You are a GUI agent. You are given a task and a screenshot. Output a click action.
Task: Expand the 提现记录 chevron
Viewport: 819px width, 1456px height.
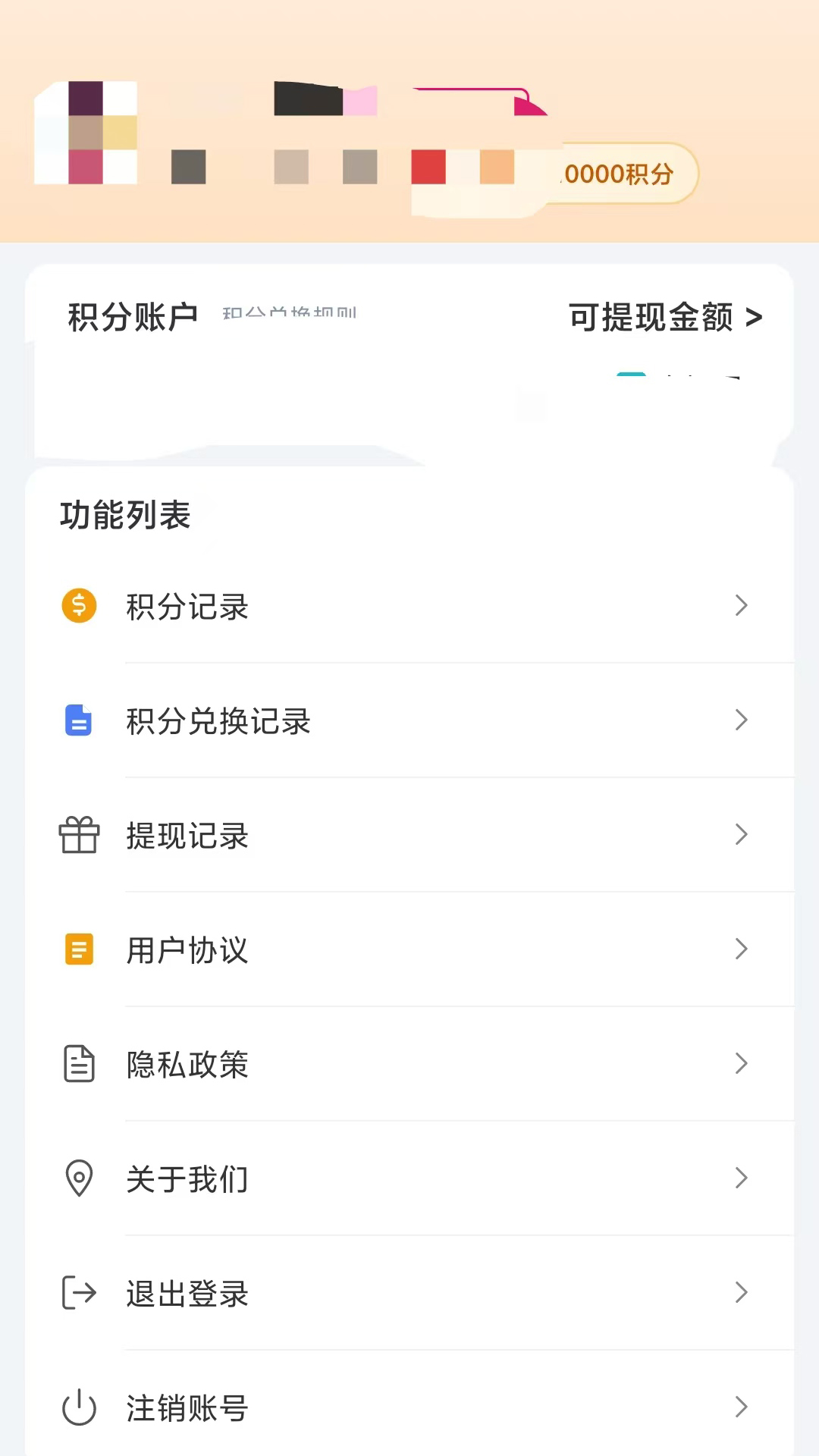click(x=741, y=835)
